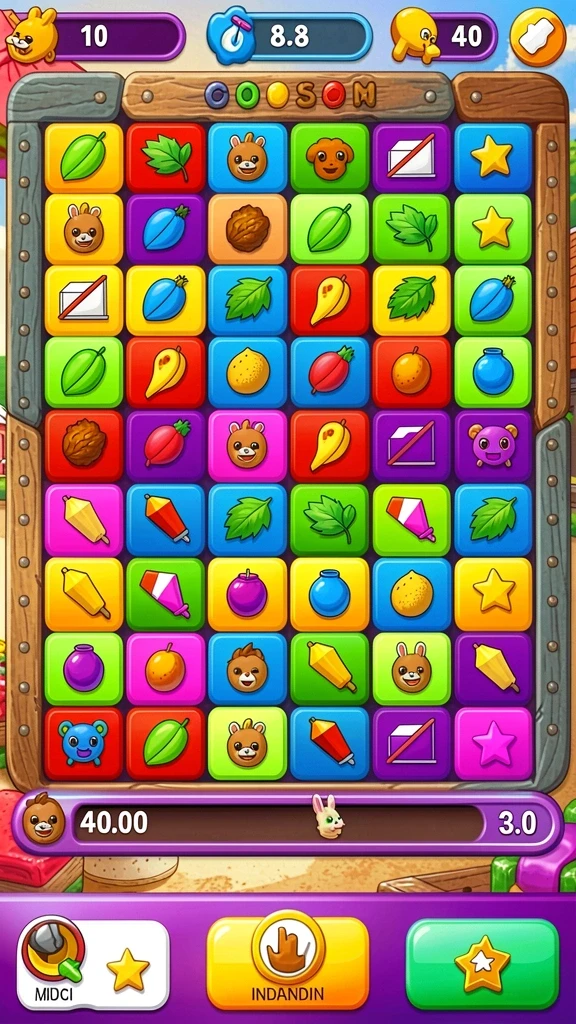Screen dimensions: 576x1024
Task: Tap the blue bear on red tile
Action: 84,743
